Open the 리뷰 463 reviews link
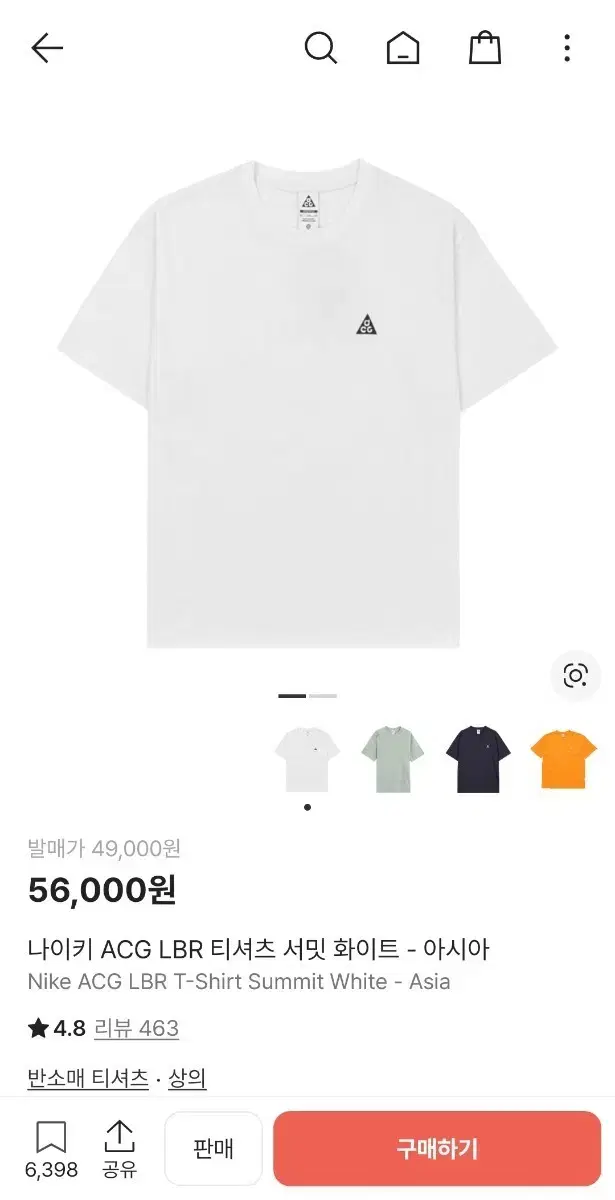 coord(136,1028)
